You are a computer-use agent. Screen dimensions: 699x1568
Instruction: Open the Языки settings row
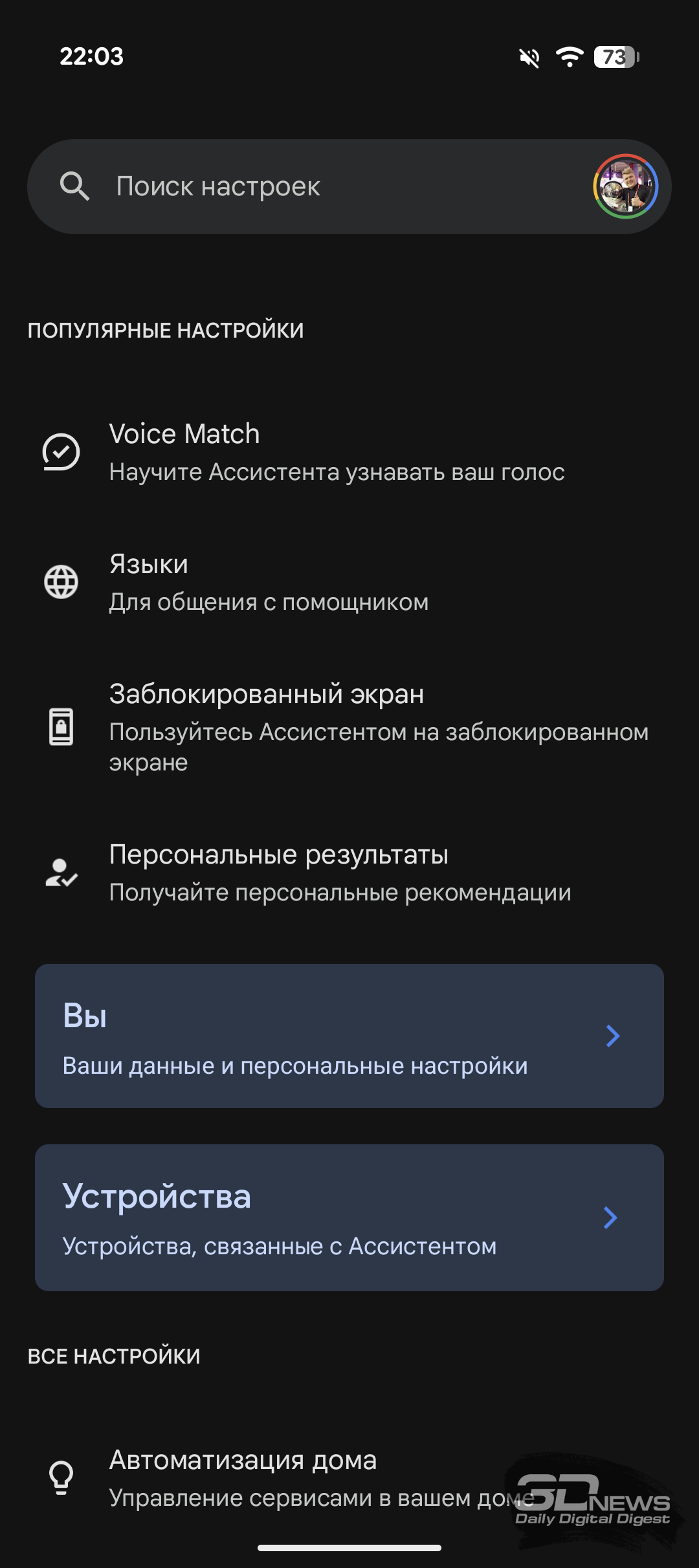349,582
